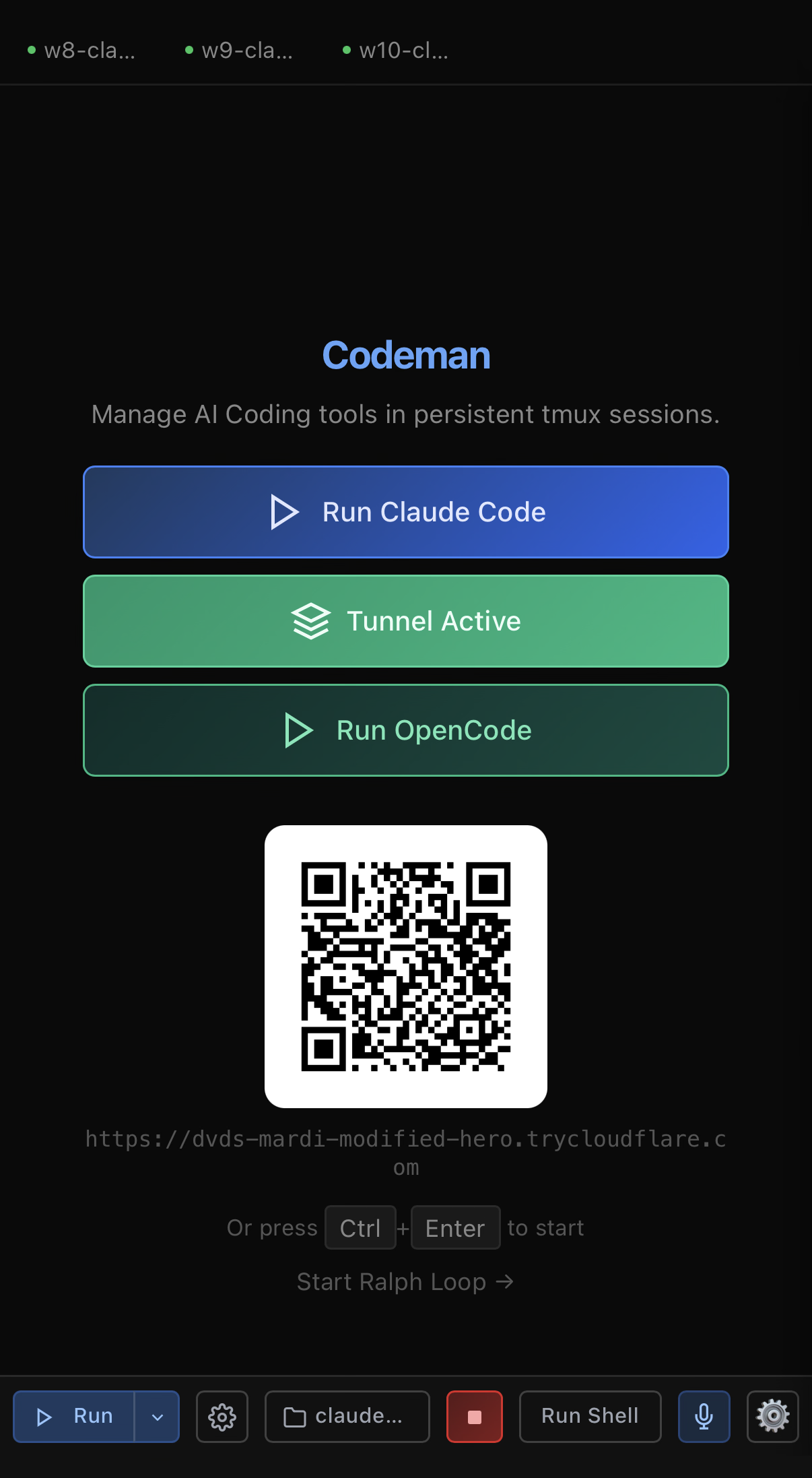Click the green Tunnel Active gradient bar
This screenshot has height=1478, width=812.
405,621
